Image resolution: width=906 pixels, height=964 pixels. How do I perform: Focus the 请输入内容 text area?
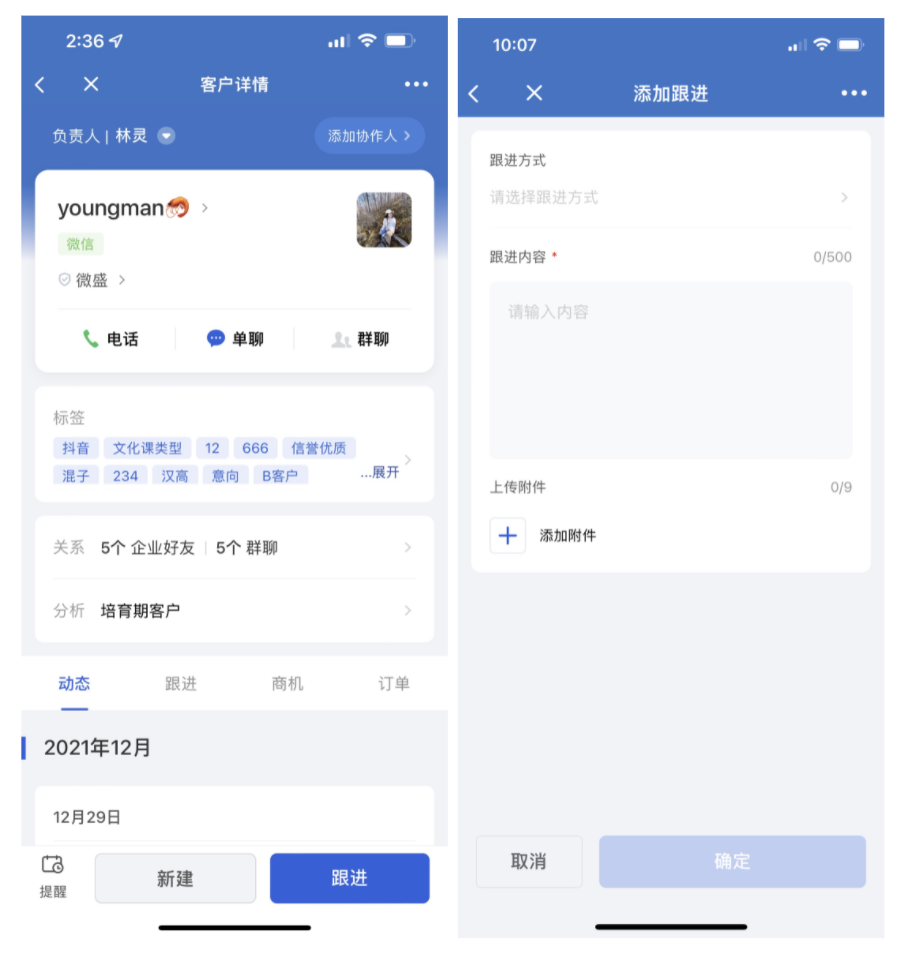coord(670,370)
